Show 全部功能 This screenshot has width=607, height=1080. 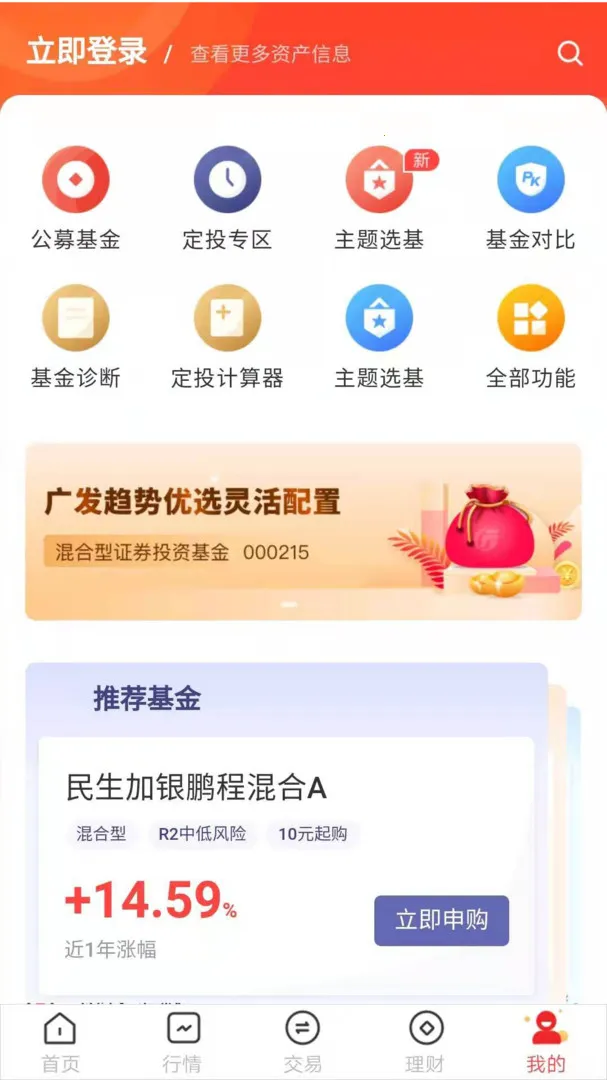click(x=530, y=335)
